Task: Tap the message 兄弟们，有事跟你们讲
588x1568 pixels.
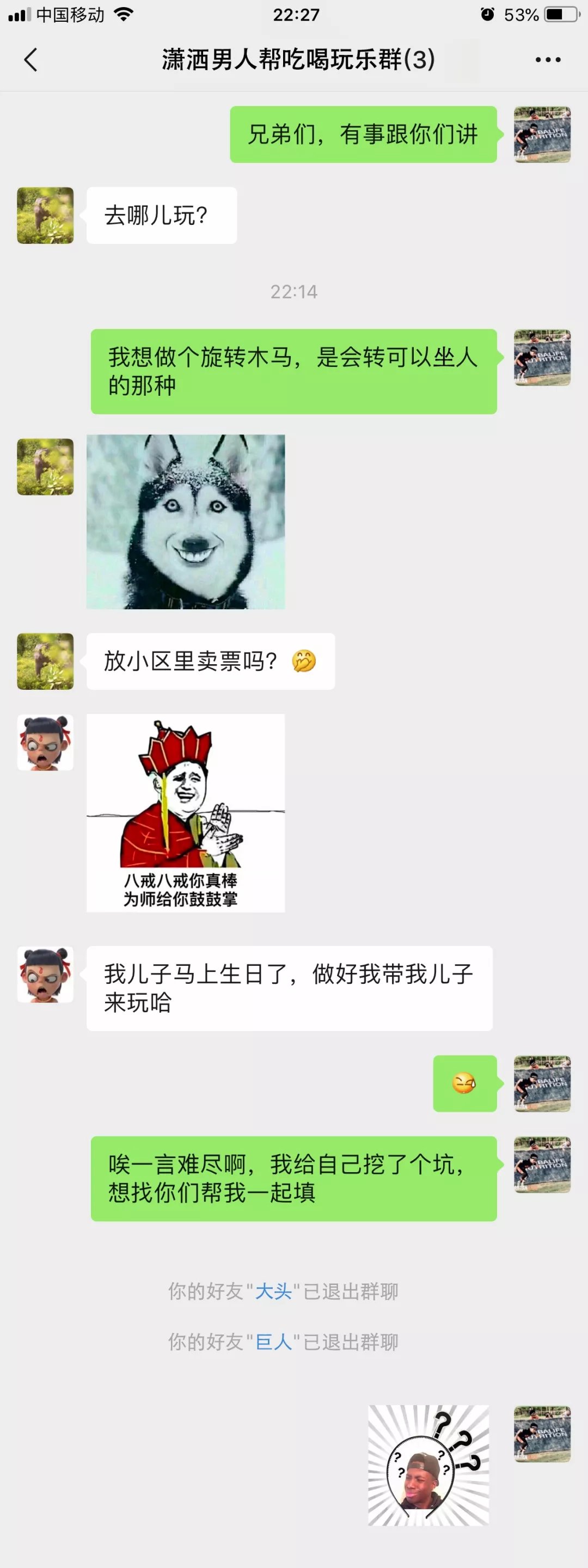Action: click(x=363, y=134)
